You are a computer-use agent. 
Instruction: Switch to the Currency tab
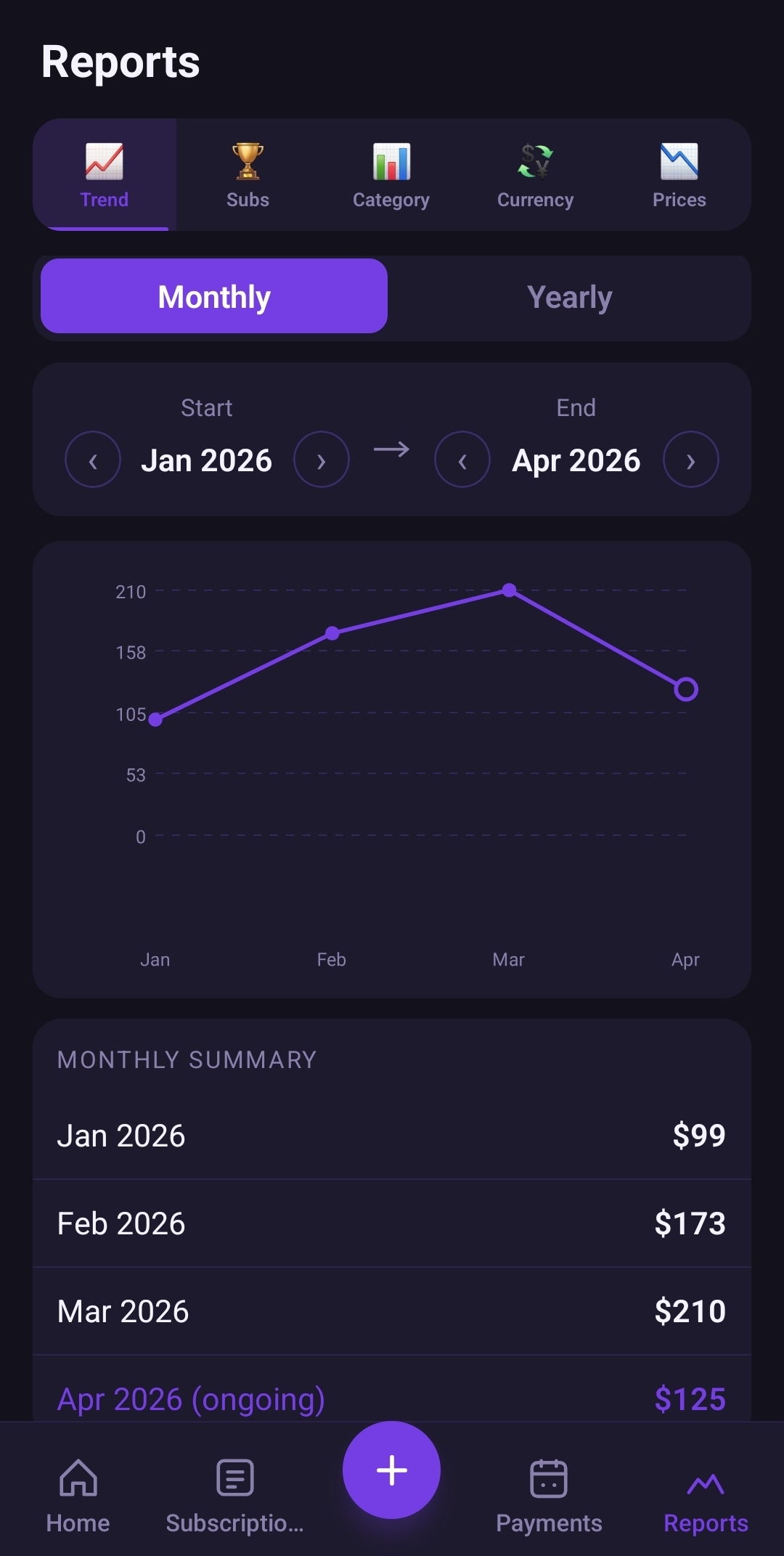pyautogui.click(x=535, y=174)
